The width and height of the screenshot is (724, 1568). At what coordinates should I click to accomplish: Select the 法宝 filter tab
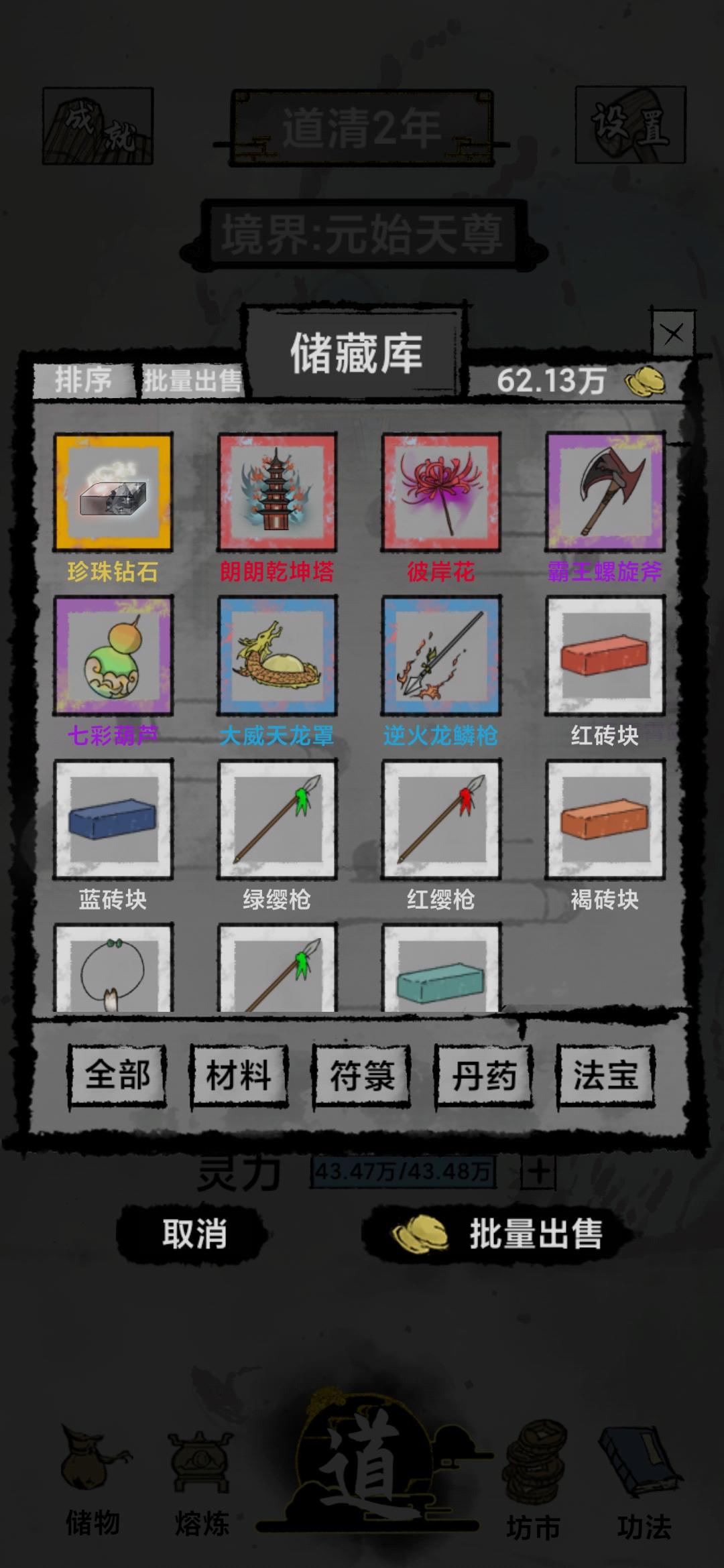[x=605, y=1075]
